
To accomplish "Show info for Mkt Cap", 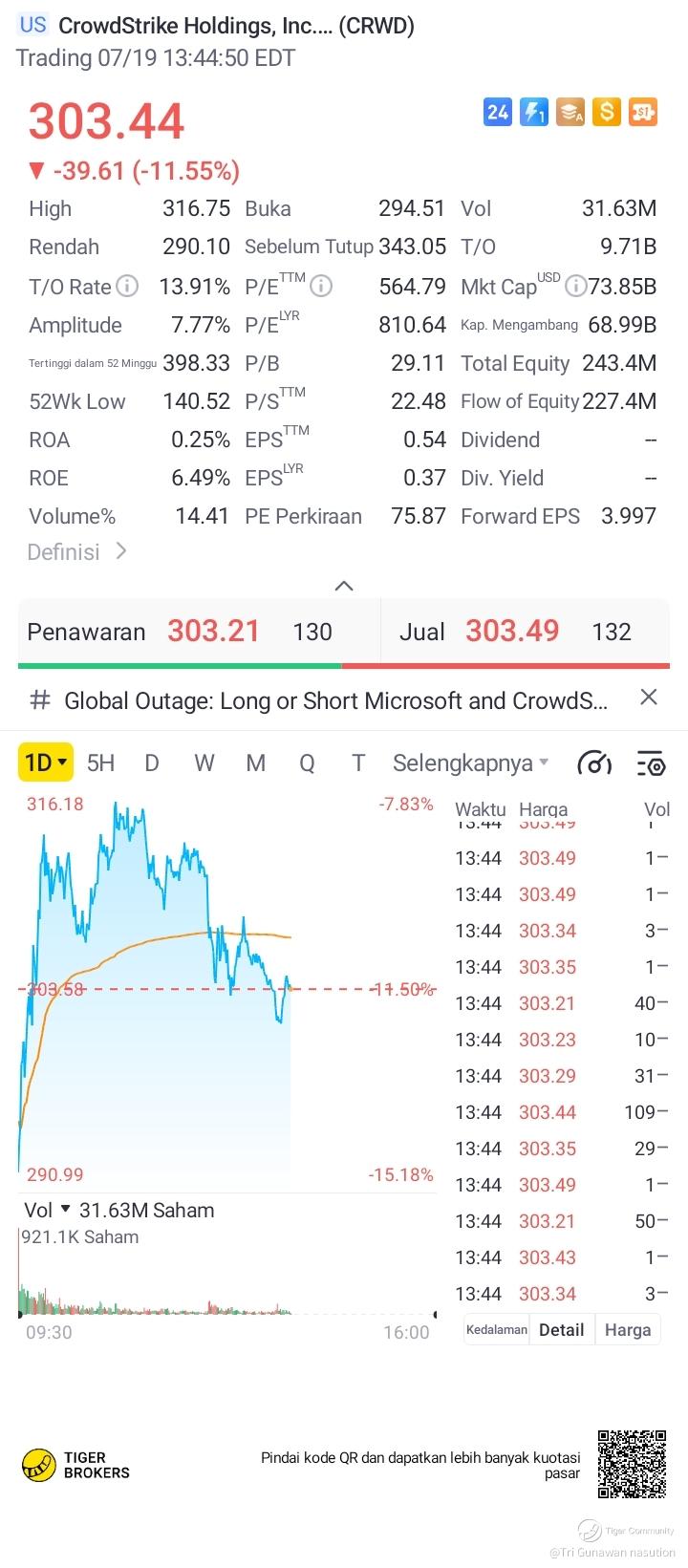I will pyautogui.click(x=575, y=286).
